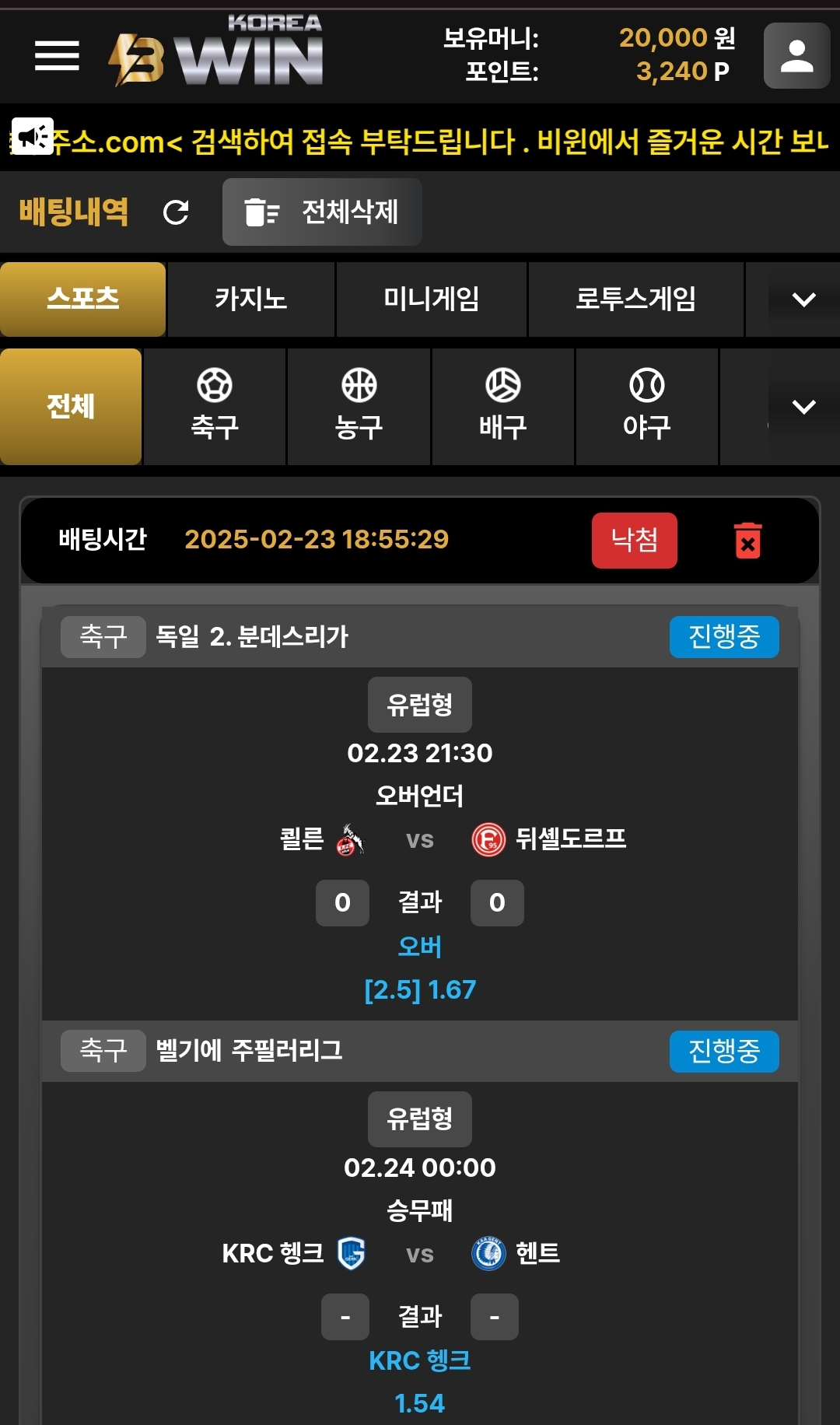Open the hamburger drawer menu
The height and width of the screenshot is (1425, 840).
tap(57, 55)
